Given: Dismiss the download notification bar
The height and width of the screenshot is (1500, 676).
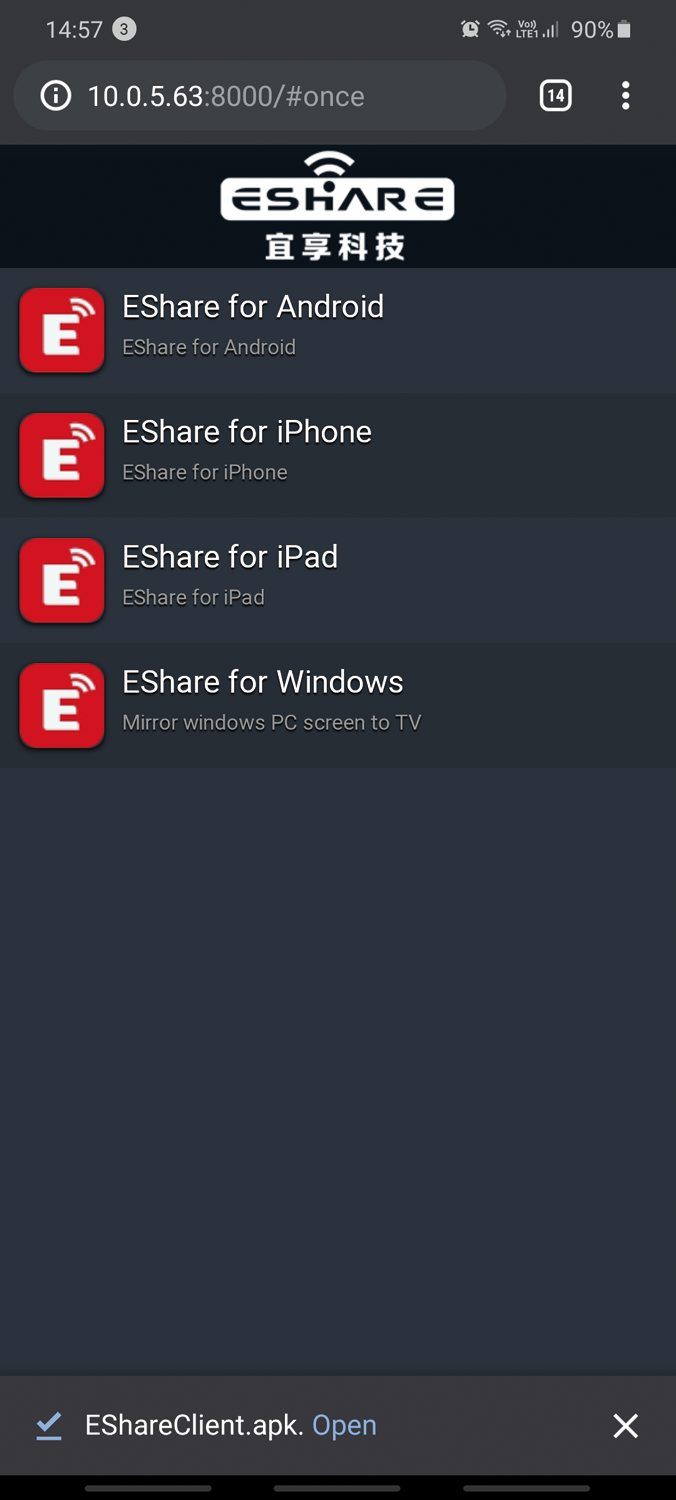Looking at the screenshot, I should [625, 1425].
